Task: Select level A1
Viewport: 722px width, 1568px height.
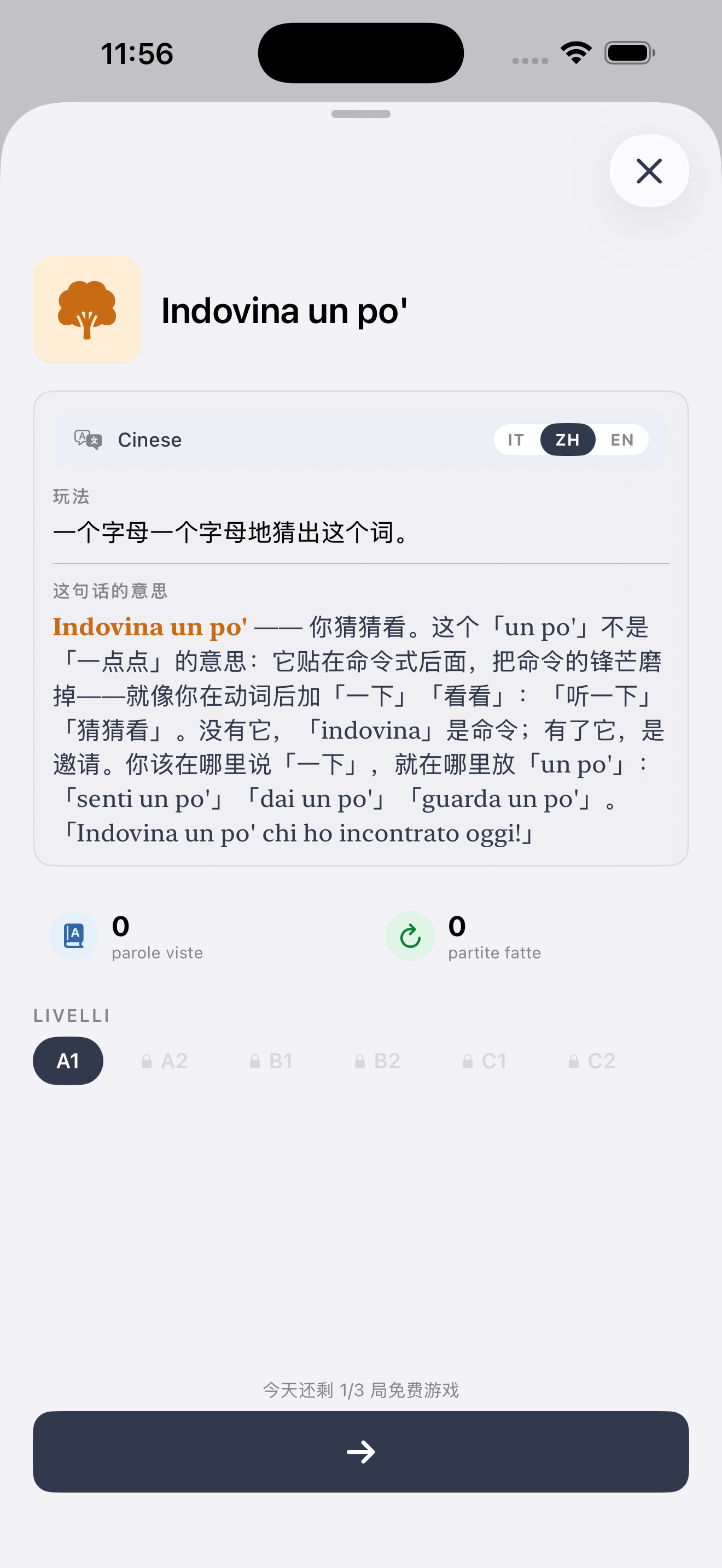Action: point(68,1061)
